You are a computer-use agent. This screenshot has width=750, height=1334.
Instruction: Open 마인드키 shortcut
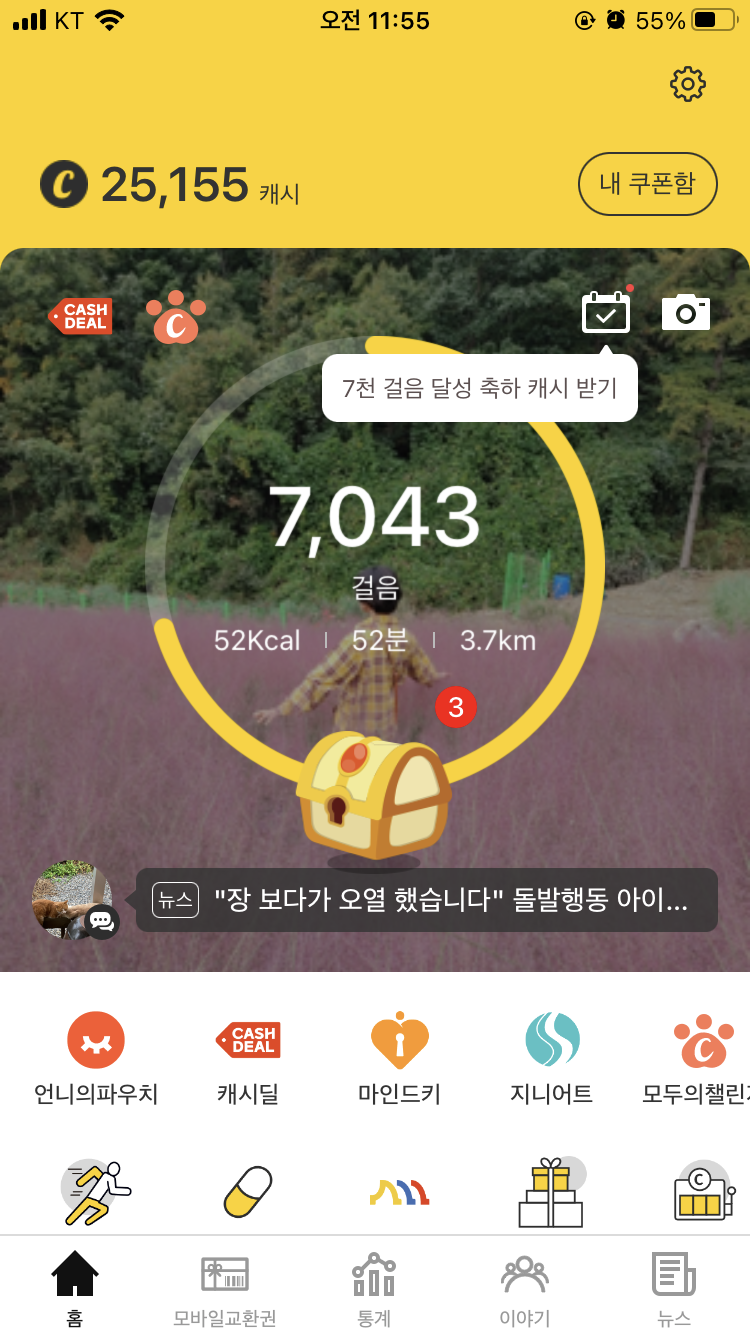(399, 1058)
